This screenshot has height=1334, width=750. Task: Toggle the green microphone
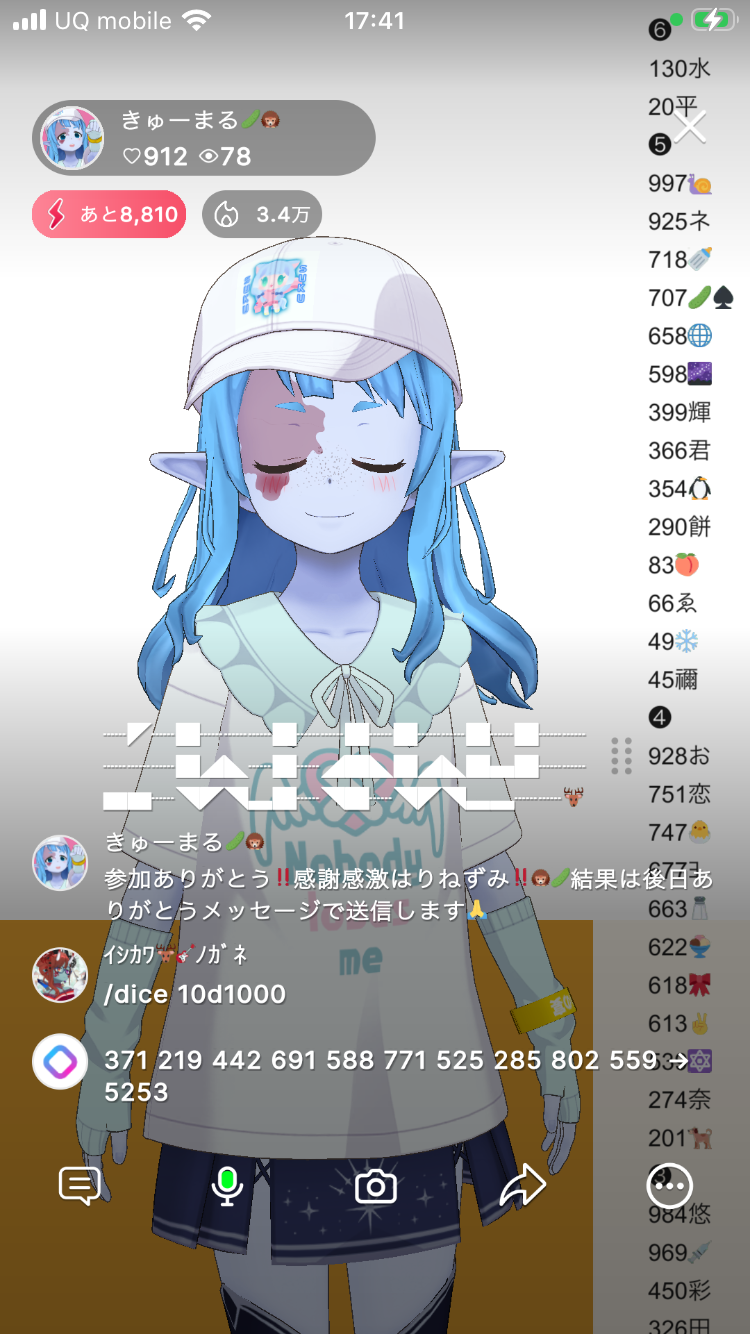tap(227, 1187)
